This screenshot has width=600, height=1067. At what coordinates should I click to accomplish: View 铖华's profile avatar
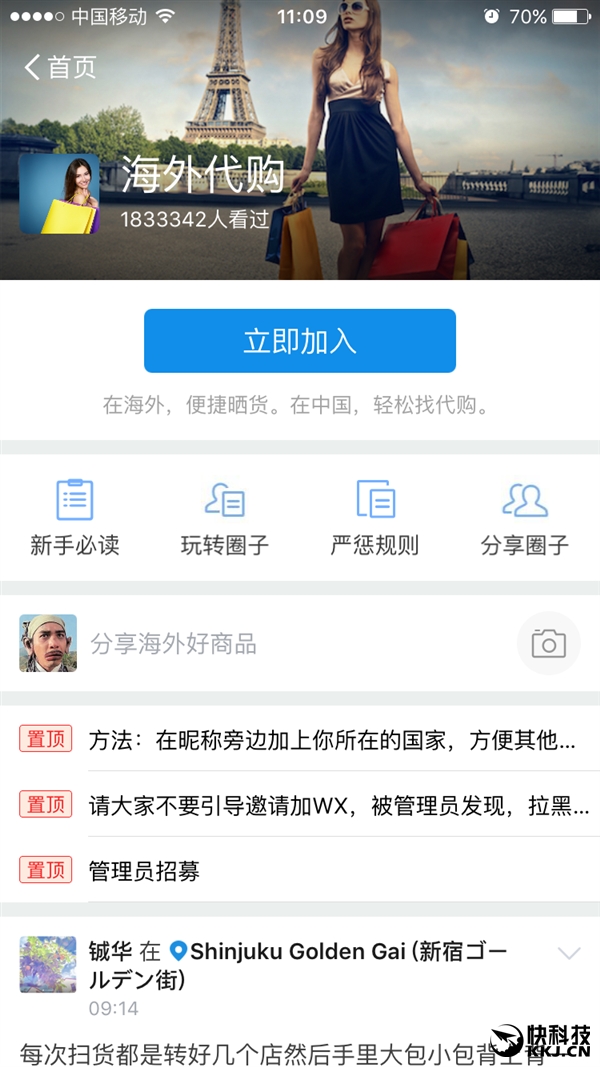tap(48, 964)
